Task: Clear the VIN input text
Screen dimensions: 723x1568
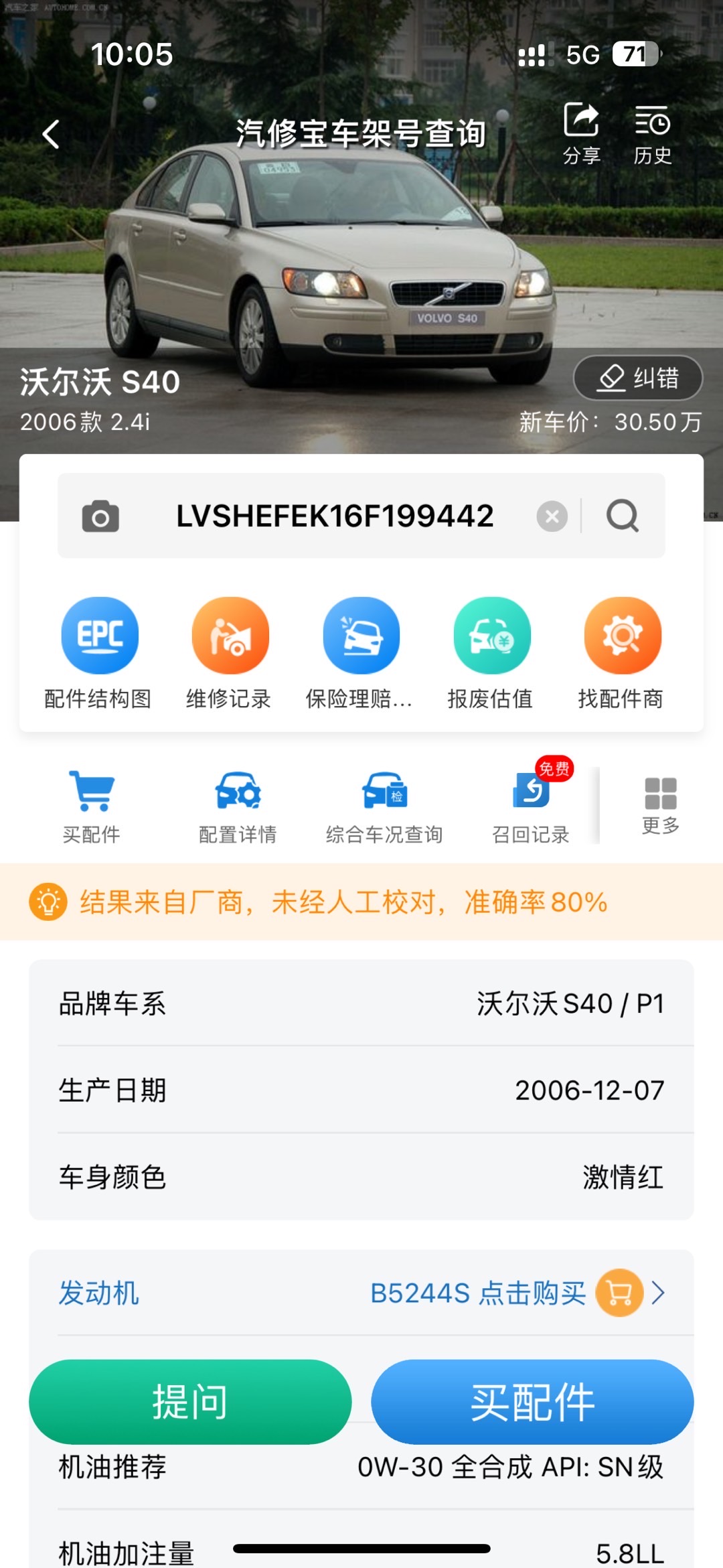Action: (552, 516)
